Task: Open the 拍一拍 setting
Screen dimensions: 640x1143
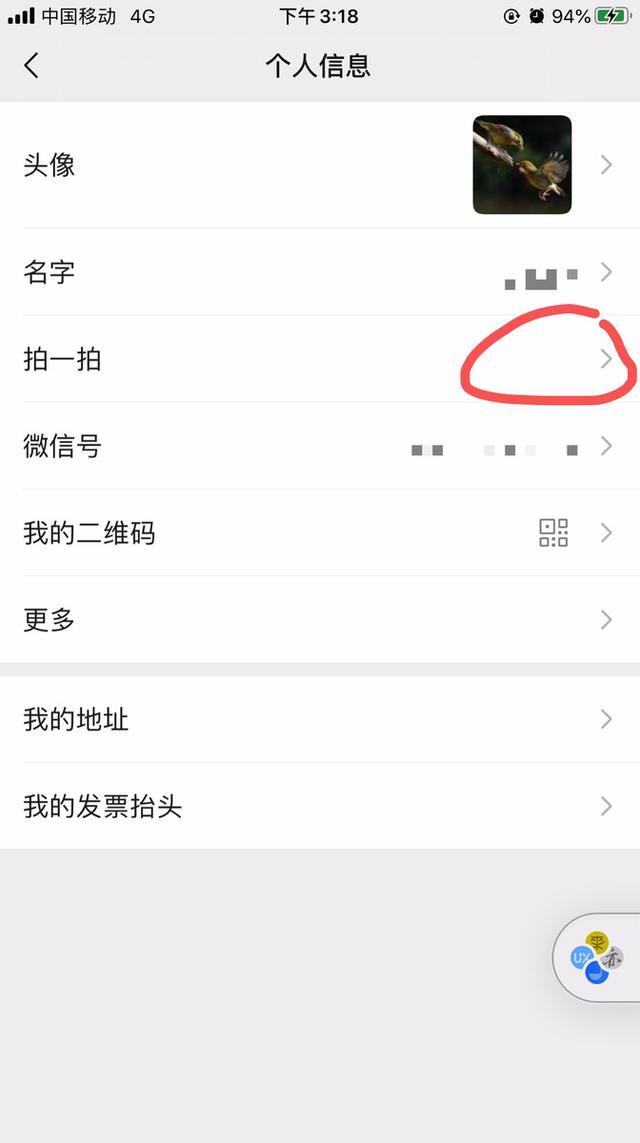Action: pos(320,359)
